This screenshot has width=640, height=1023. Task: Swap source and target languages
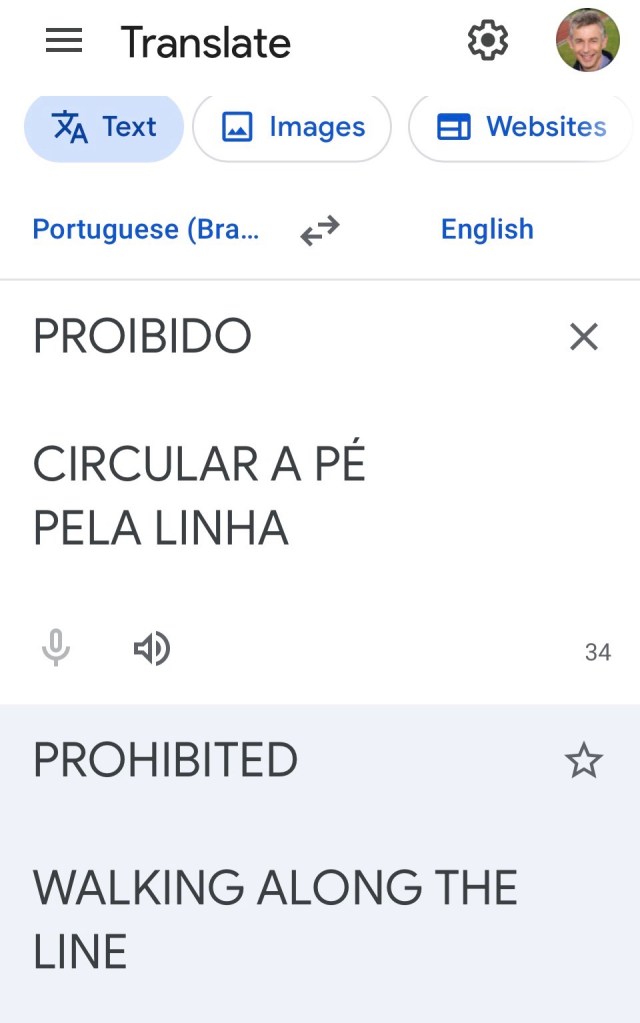coord(320,231)
